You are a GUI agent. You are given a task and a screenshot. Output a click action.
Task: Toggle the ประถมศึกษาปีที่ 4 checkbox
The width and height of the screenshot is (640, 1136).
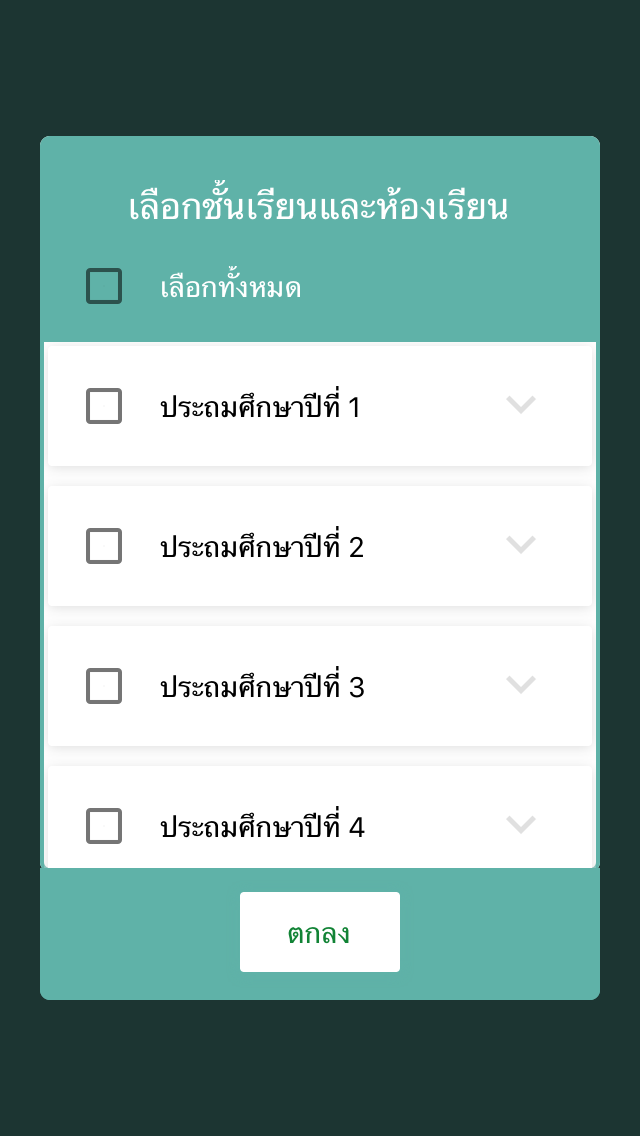pyautogui.click(x=104, y=826)
